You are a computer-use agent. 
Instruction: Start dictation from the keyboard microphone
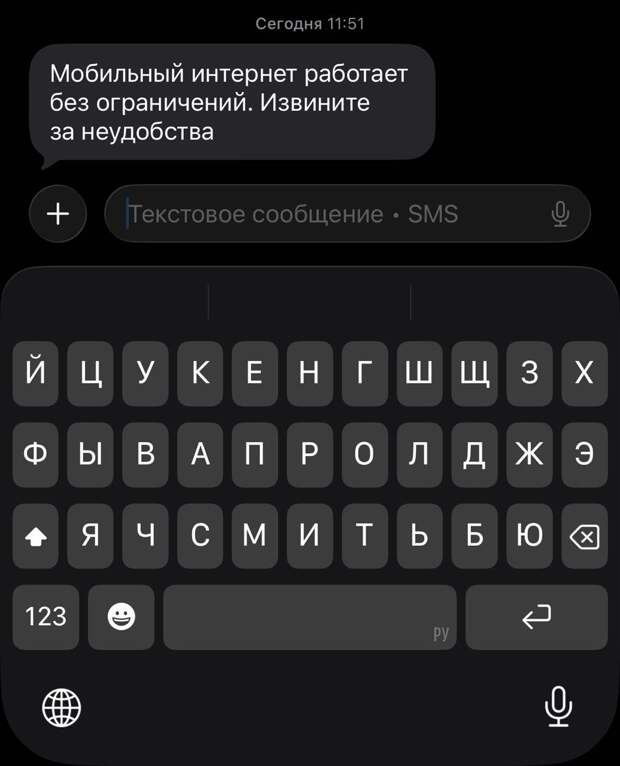click(x=558, y=708)
